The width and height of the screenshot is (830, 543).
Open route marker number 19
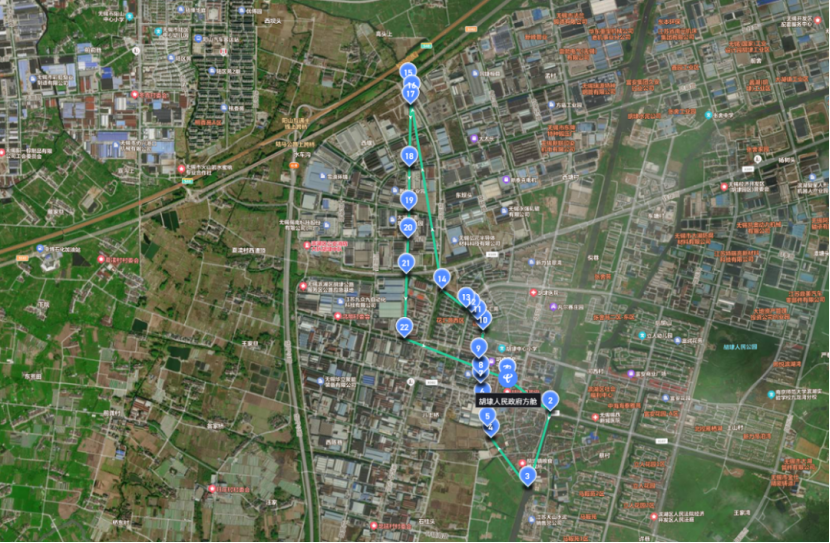(x=409, y=199)
